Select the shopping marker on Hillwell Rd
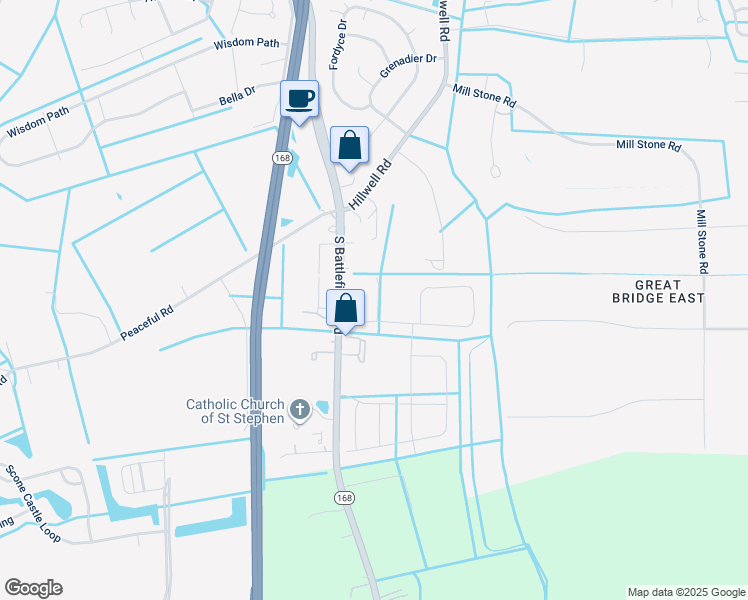The image size is (748, 600). coord(349,147)
